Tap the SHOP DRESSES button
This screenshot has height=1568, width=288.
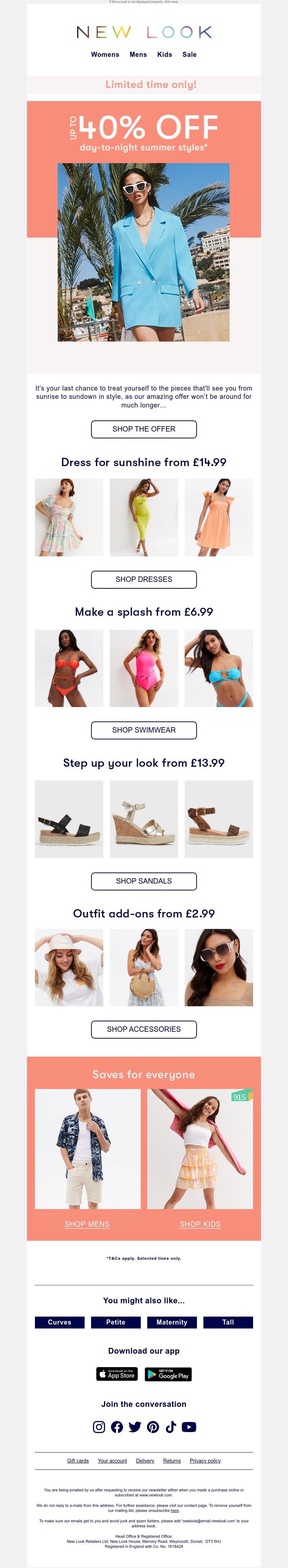click(x=144, y=579)
